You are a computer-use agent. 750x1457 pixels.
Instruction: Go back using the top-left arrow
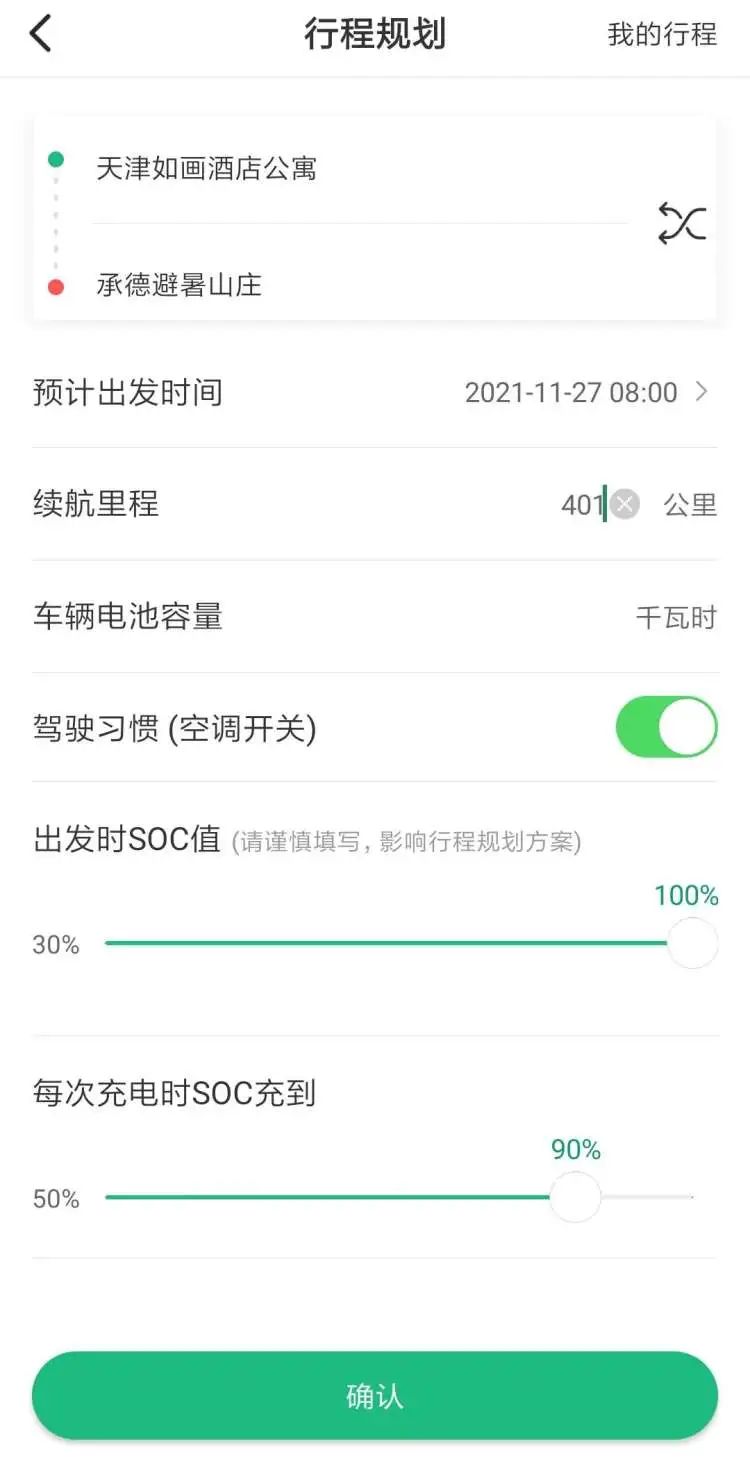coord(40,34)
